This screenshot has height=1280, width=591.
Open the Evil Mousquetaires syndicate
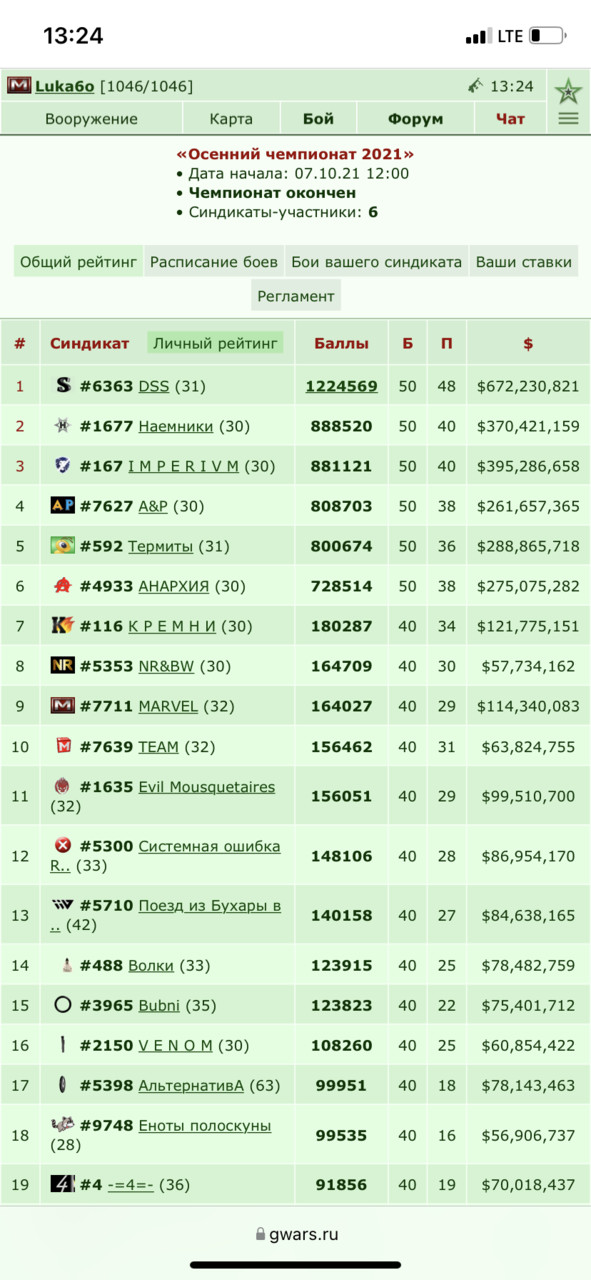coord(206,787)
